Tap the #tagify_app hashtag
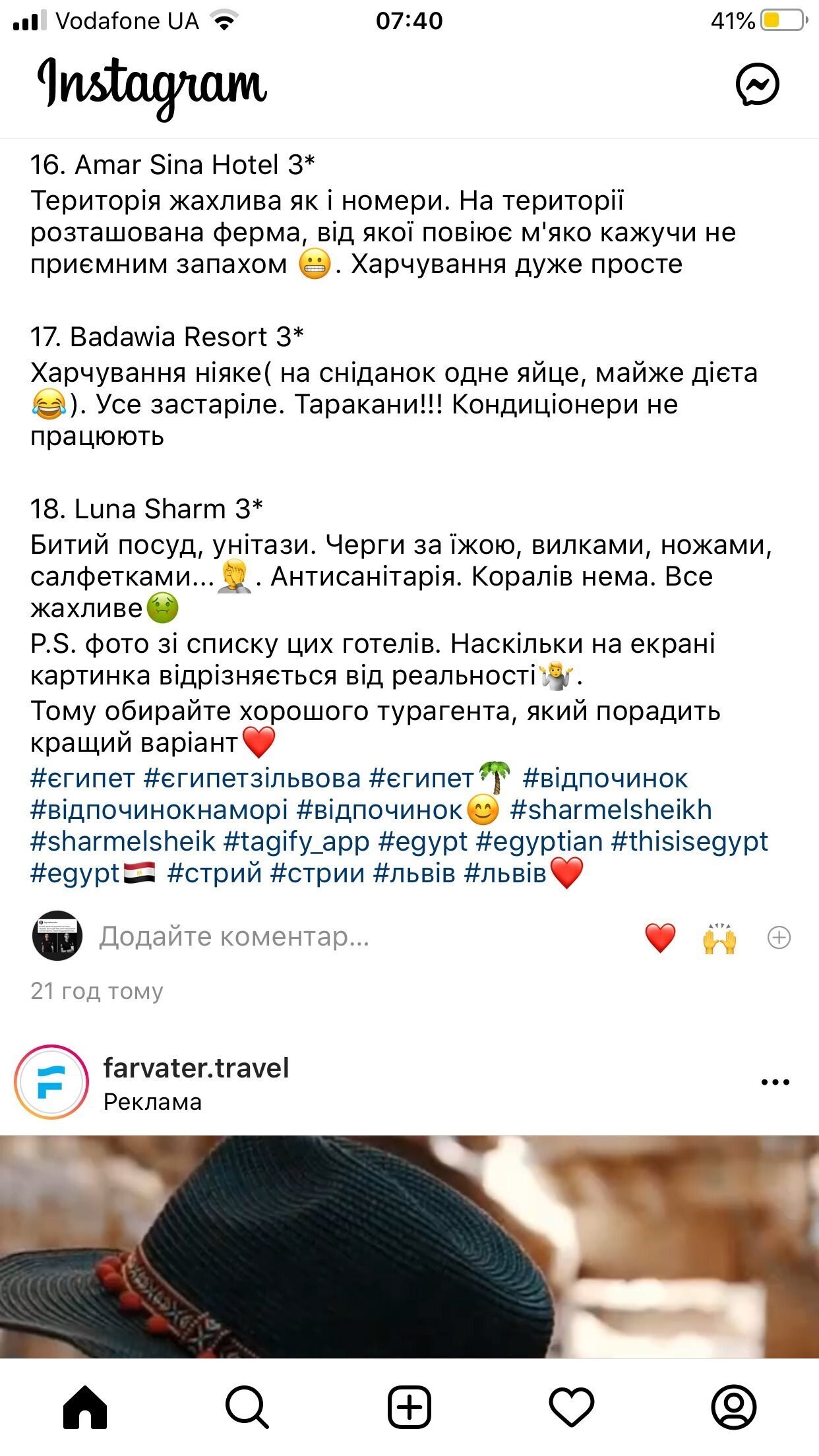Screen dimensions: 819x1456 coord(296,841)
